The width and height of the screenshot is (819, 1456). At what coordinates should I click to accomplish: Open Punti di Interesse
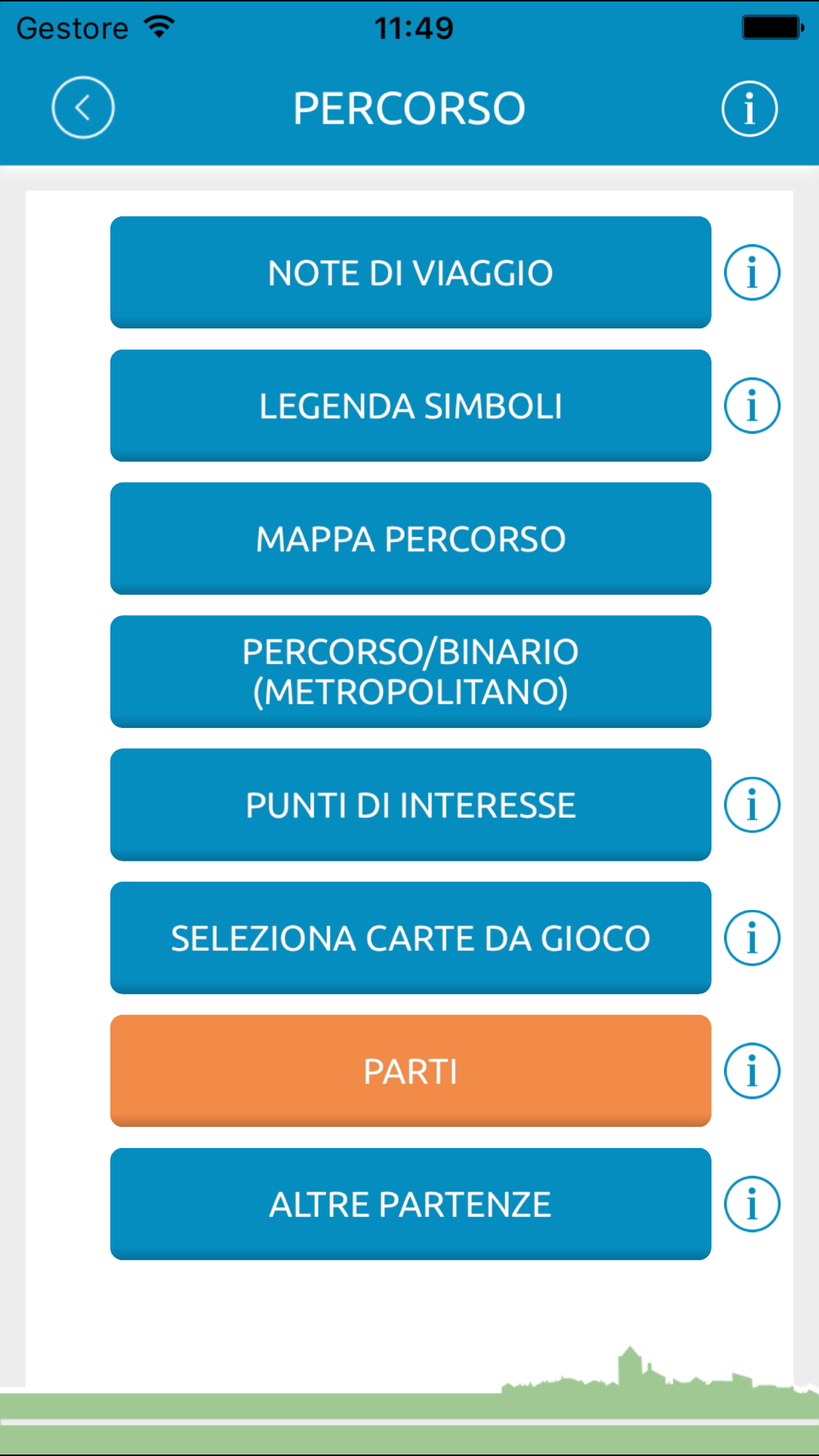410,805
